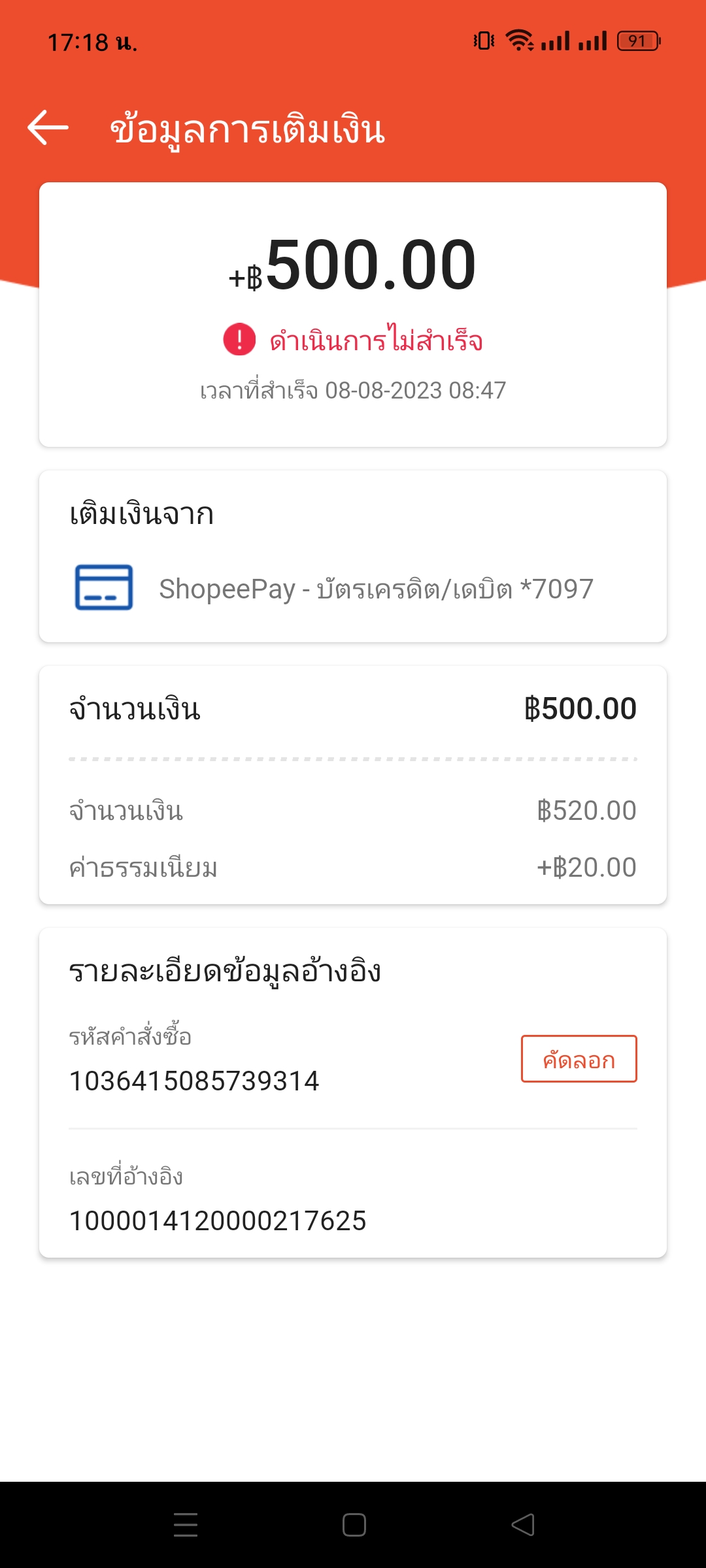Viewport: 706px width, 1568px height.
Task: Go to home via the system home button
Action: click(x=354, y=1525)
